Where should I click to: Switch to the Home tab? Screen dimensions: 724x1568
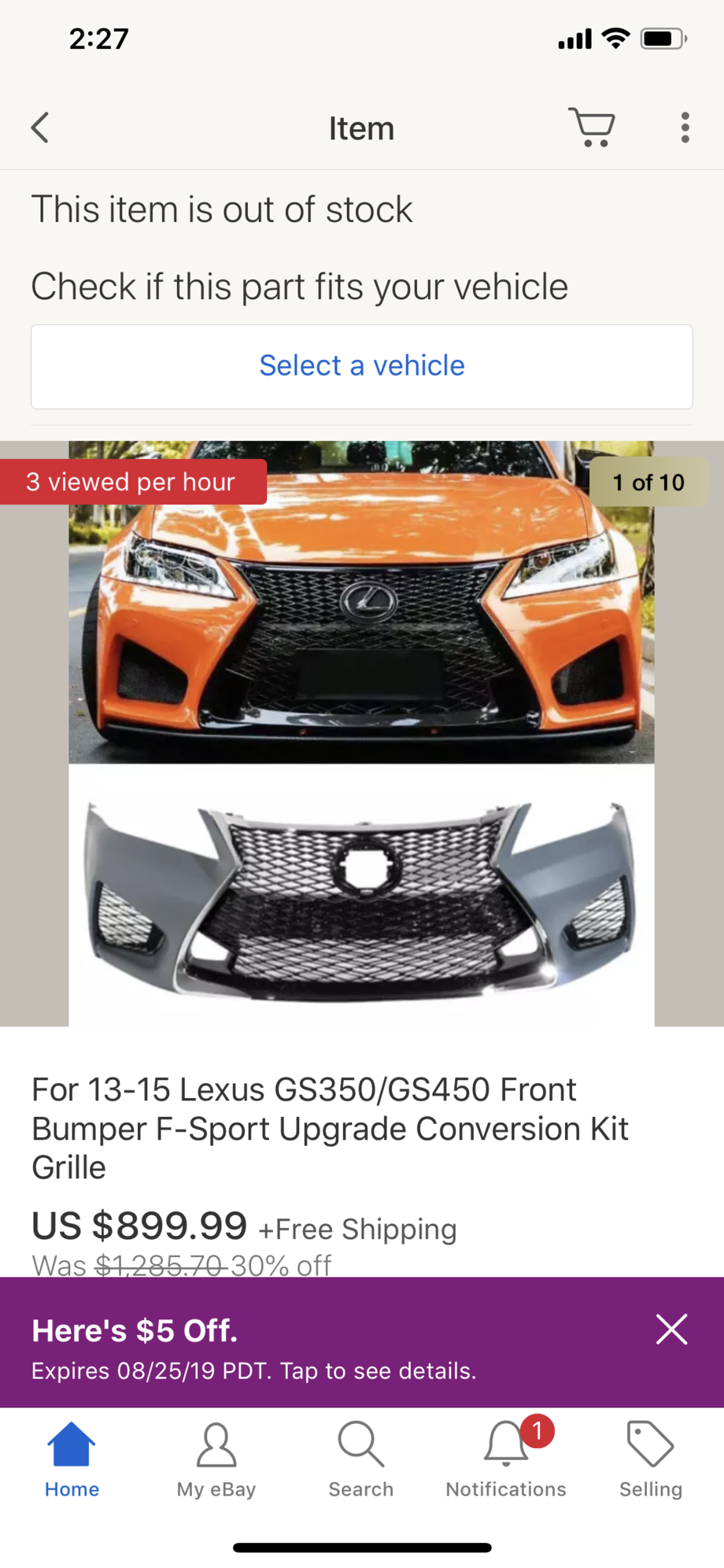coord(72,1460)
